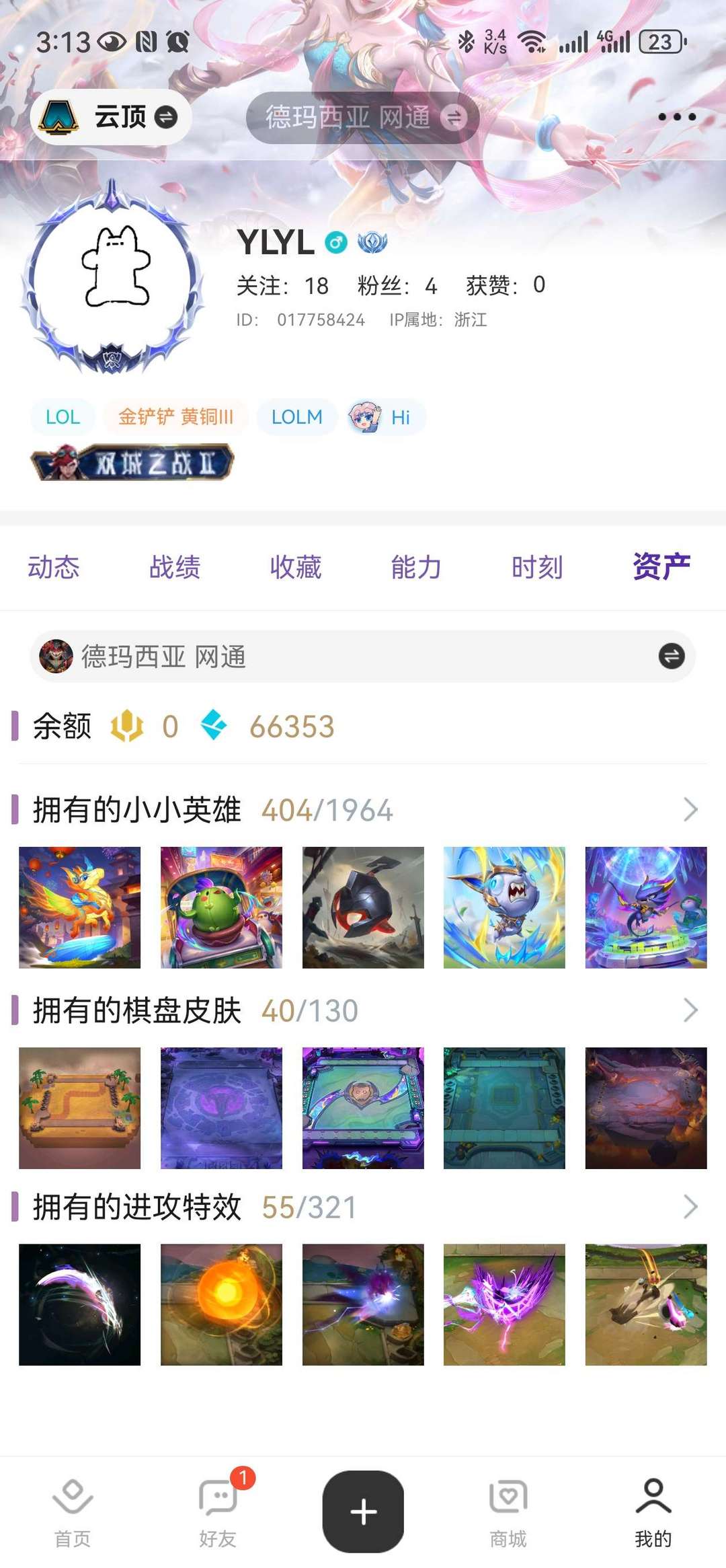
Task: View the 时刻 tab
Action: click(x=537, y=567)
